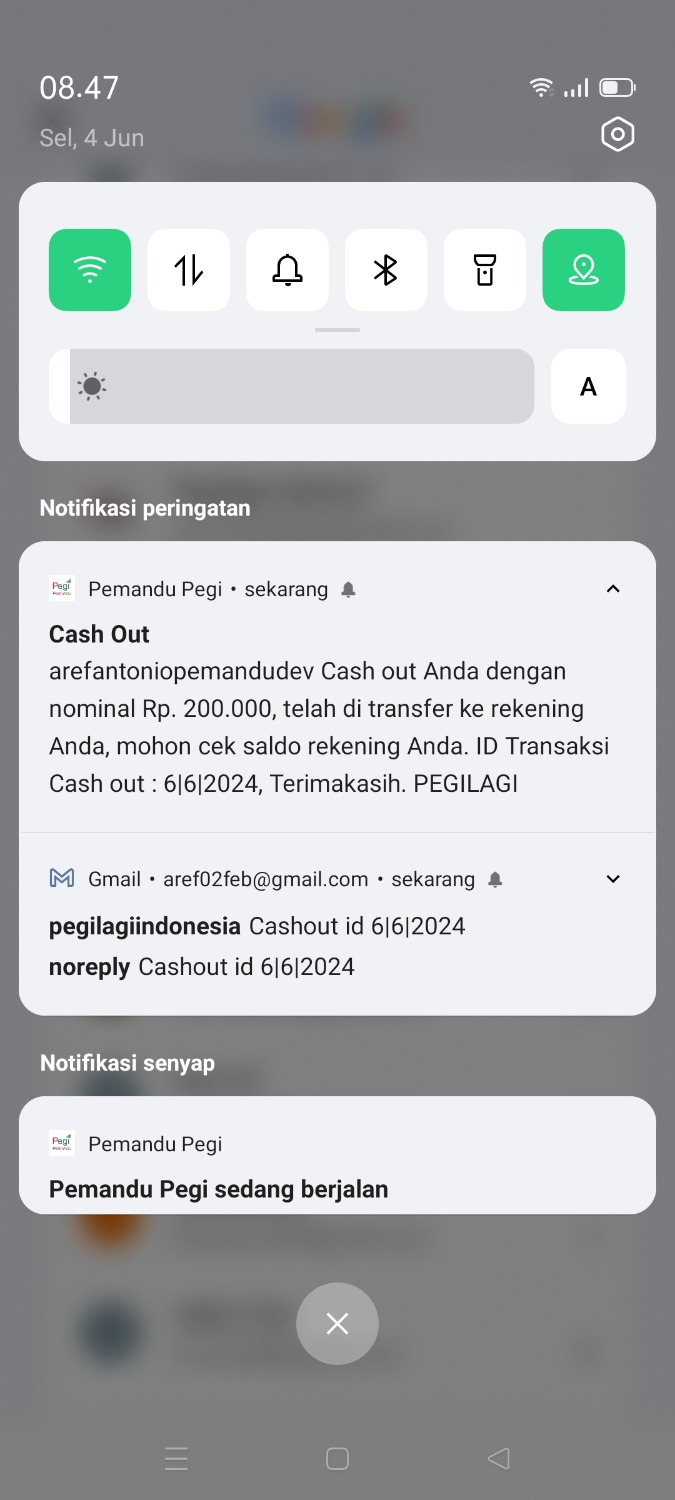Toggle auto brightness with the A button
The width and height of the screenshot is (675, 1500).
click(588, 387)
